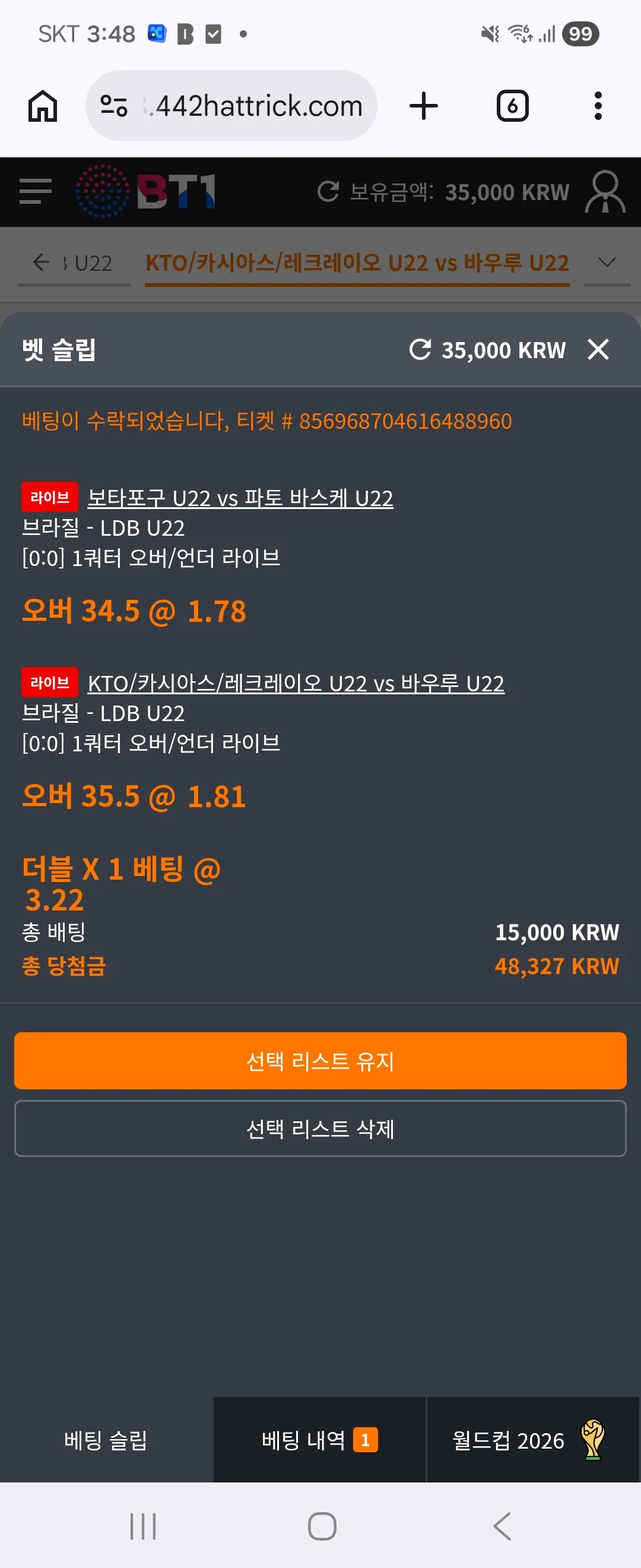Open a new browser tab
641x1568 pixels.
[x=423, y=106]
